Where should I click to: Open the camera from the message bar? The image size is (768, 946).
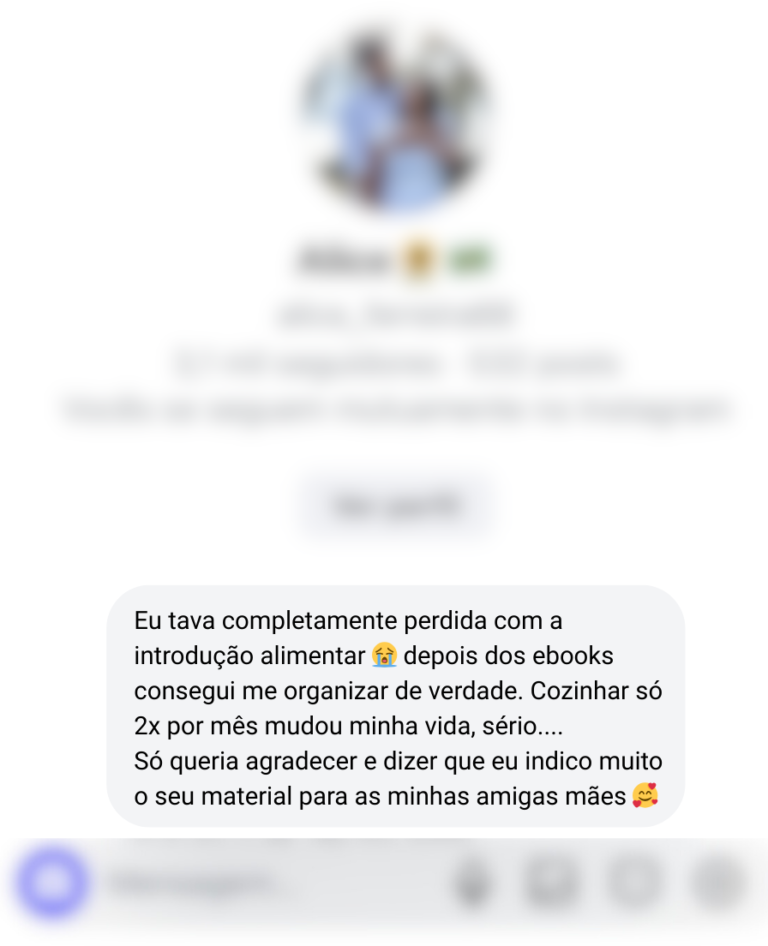pos(51,883)
